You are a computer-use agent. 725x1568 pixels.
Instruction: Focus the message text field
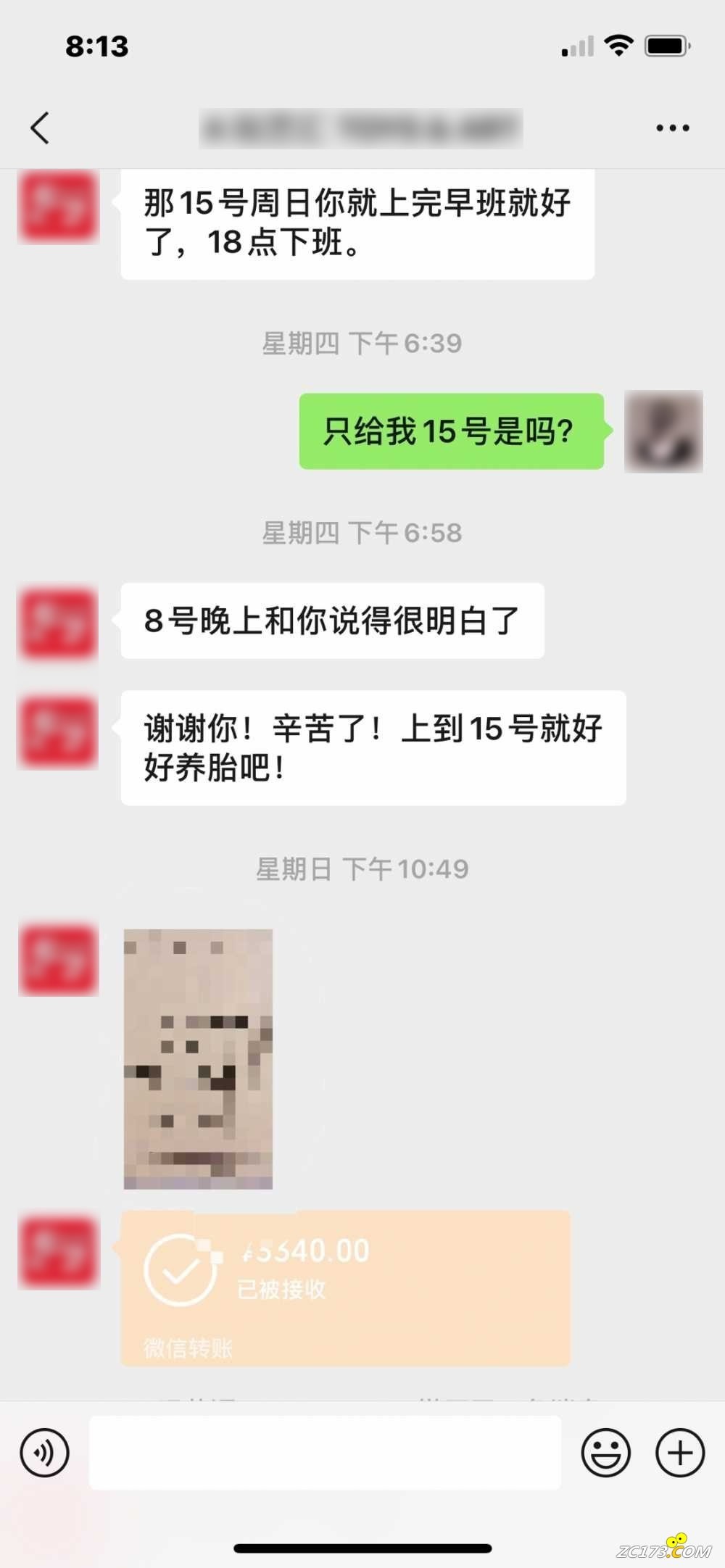tap(325, 1453)
